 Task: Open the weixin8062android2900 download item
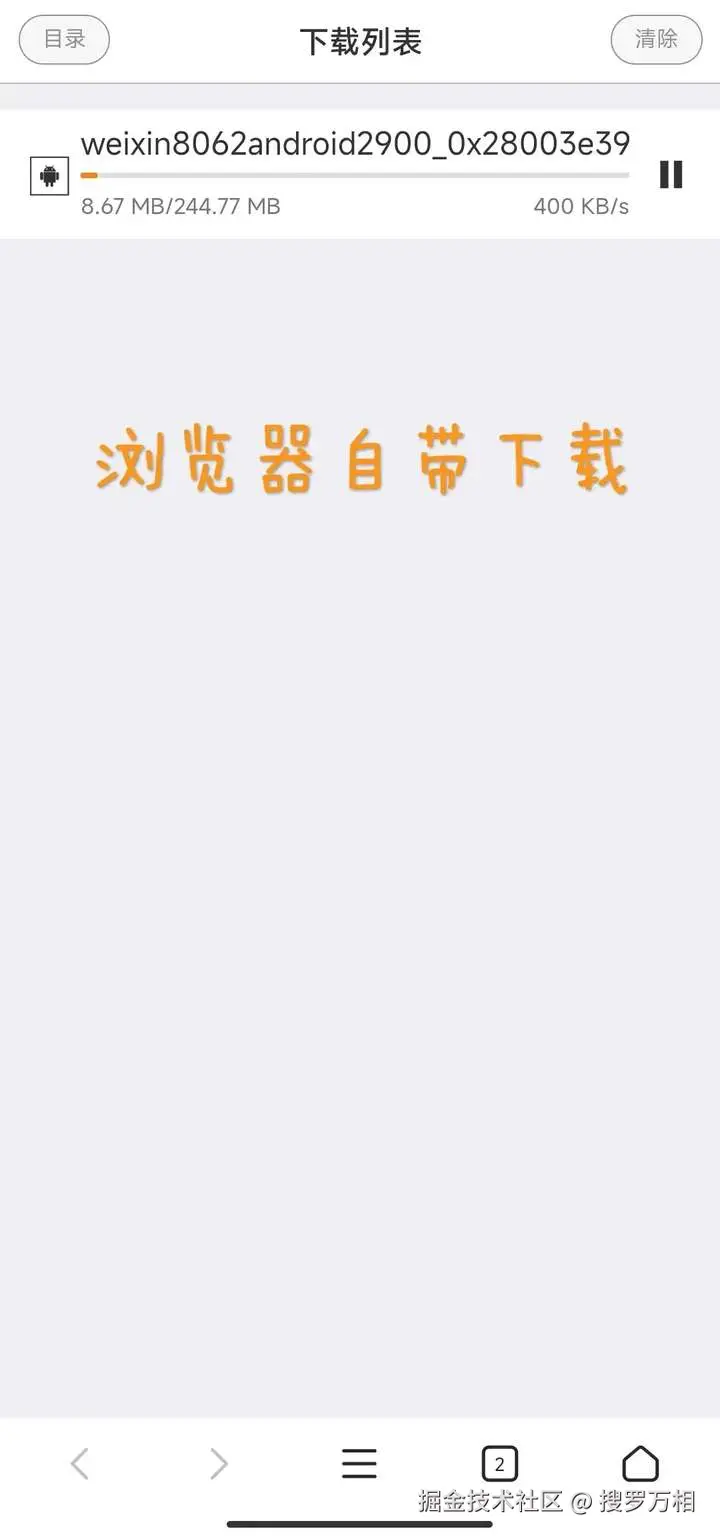coord(354,146)
